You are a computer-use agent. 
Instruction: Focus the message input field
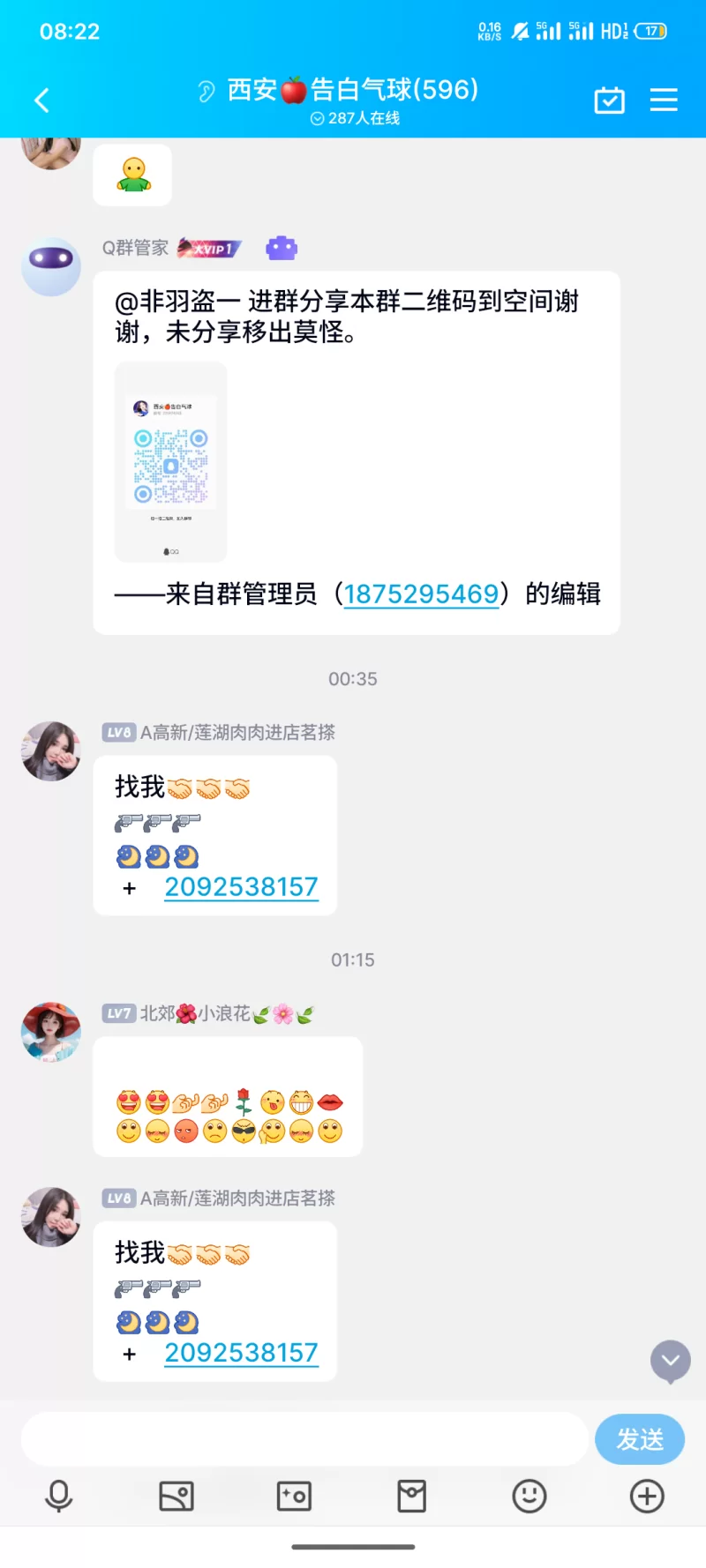pyautogui.click(x=304, y=1439)
